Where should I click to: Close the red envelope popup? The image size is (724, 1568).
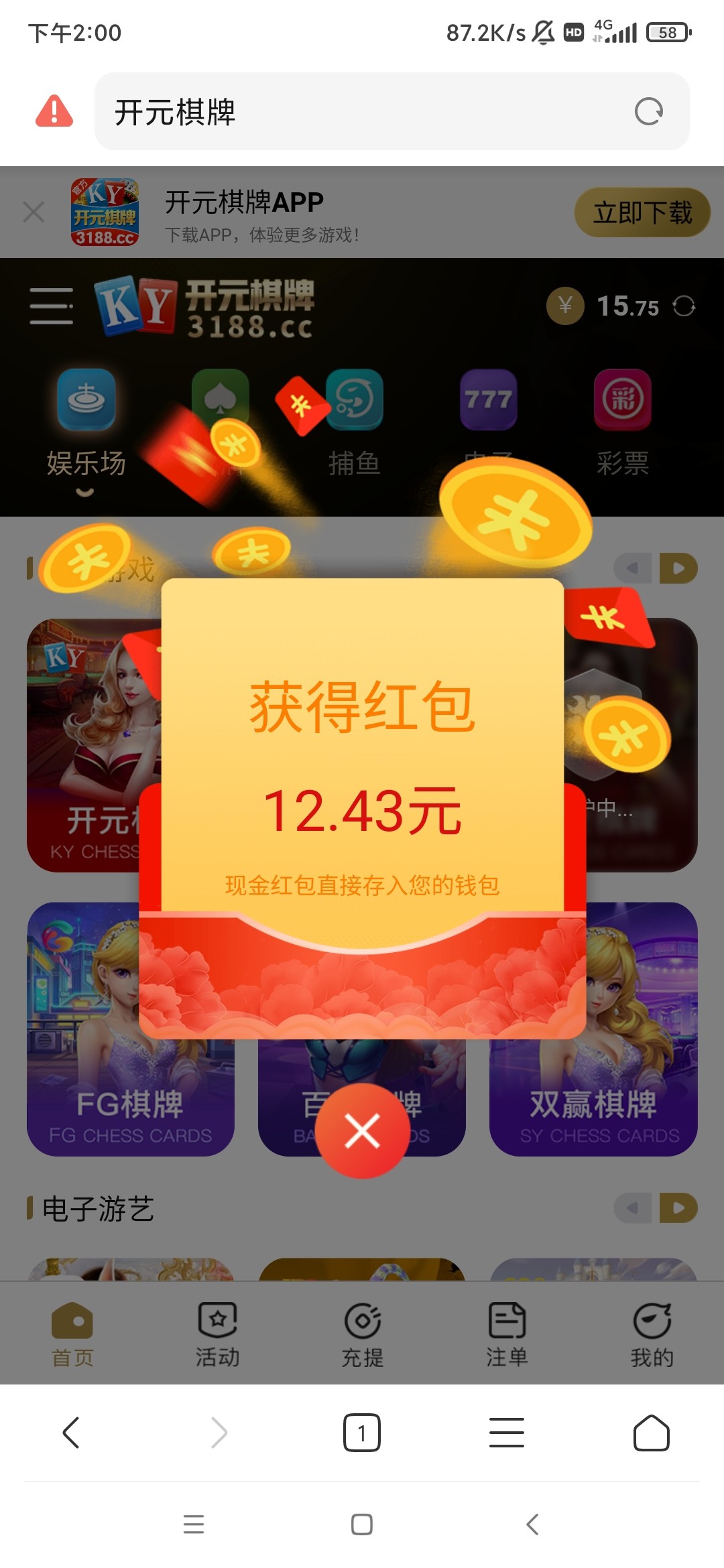pyautogui.click(x=363, y=1131)
